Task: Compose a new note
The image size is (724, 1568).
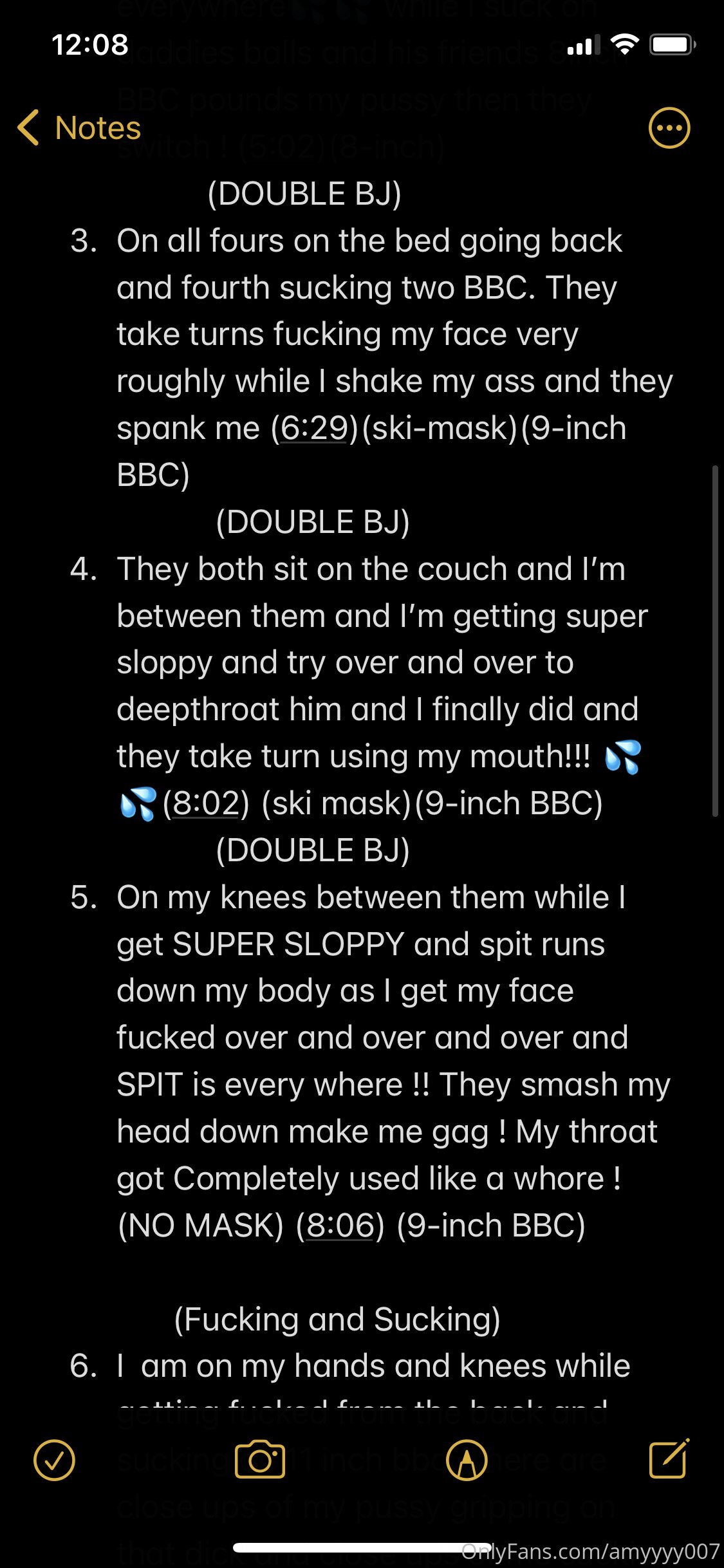Action: [x=669, y=1459]
